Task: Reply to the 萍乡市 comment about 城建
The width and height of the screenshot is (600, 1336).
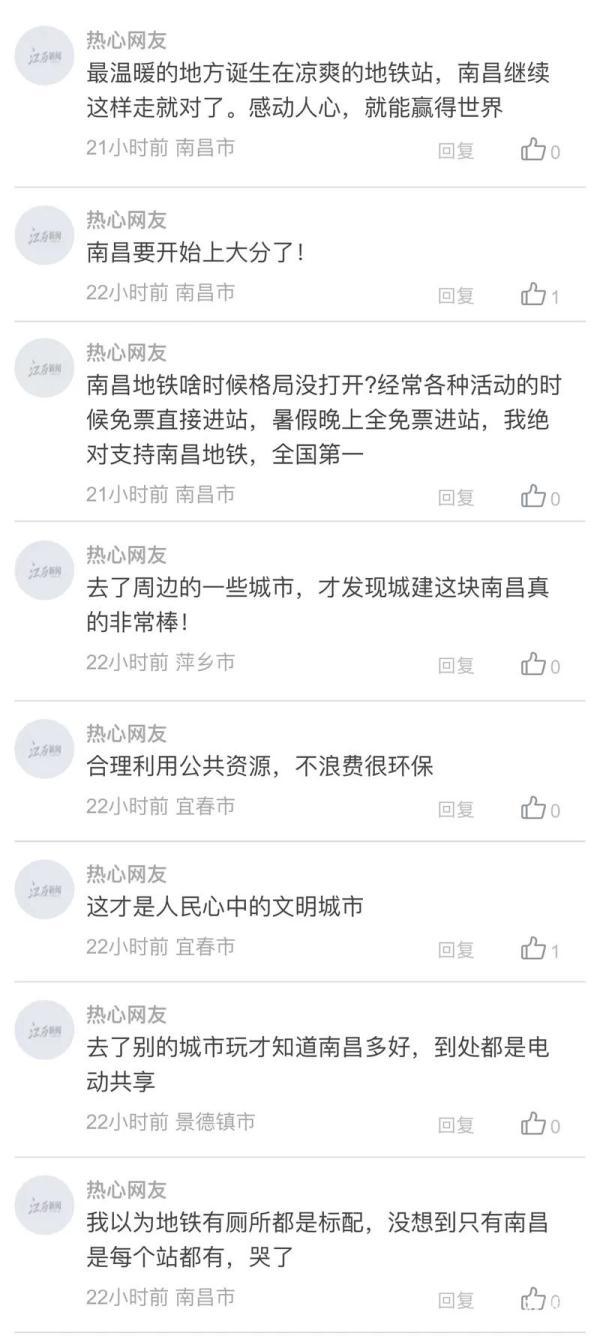Action: (456, 665)
